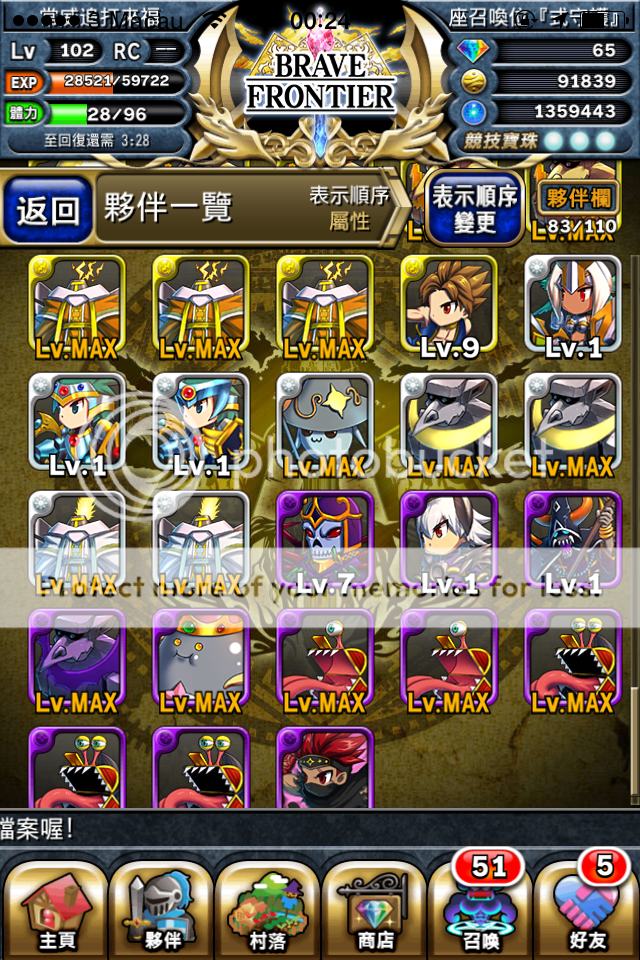Tap the 返回 back button
Viewport: 640px width, 960px height.
pos(48,209)
